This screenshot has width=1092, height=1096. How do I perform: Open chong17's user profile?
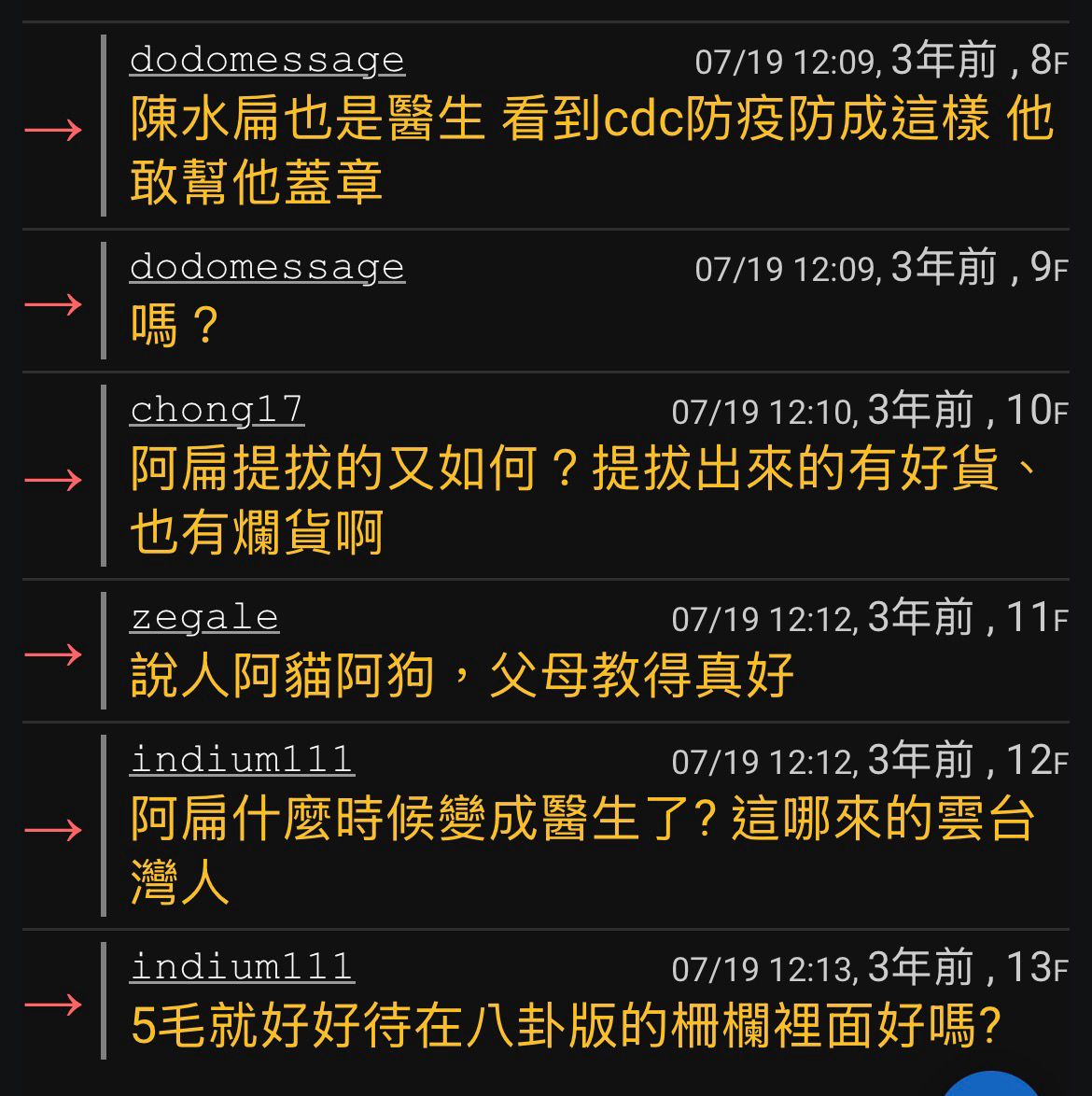click(216, 408)
